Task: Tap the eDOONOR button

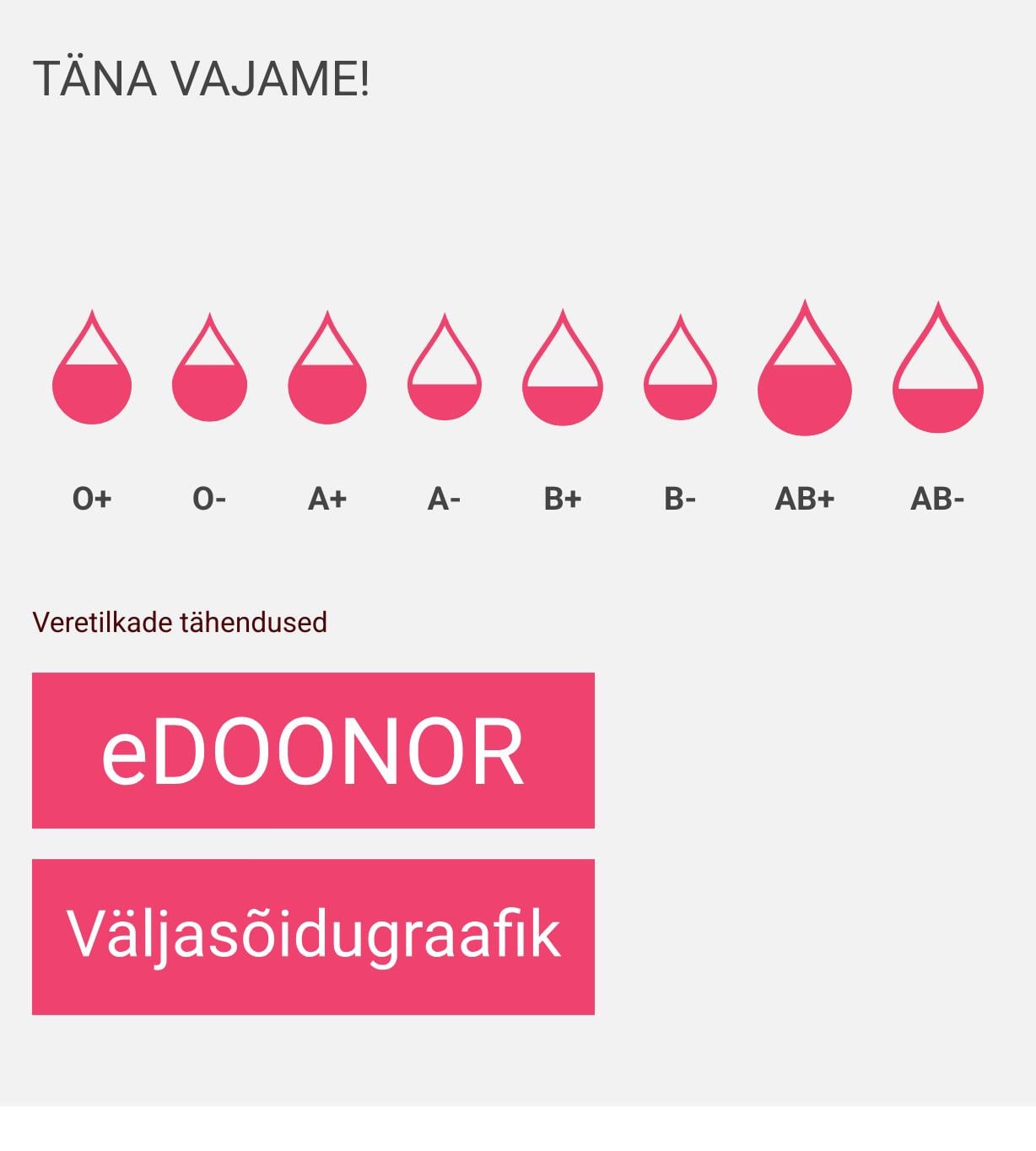Action: point(313,750)
